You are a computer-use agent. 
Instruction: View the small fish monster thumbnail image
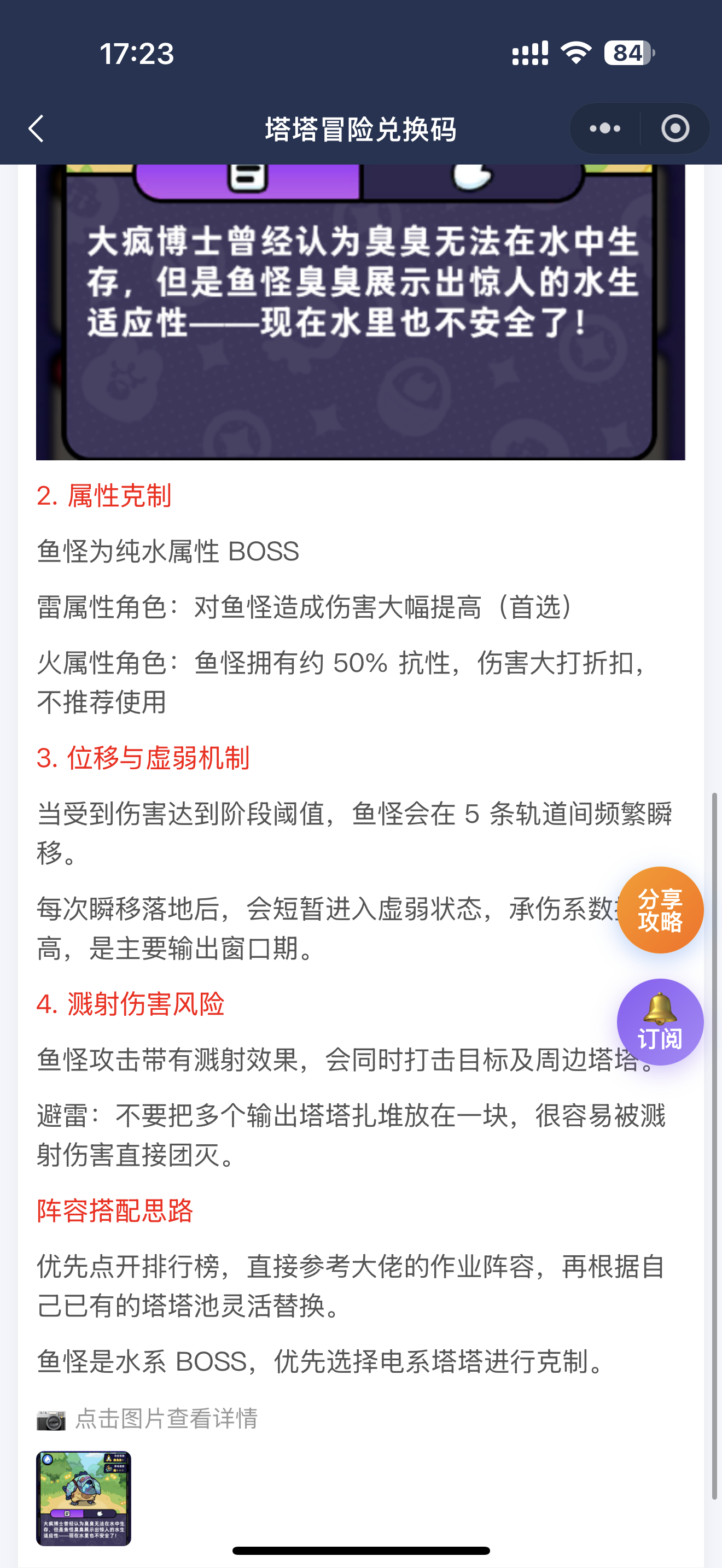point(83,1498)
